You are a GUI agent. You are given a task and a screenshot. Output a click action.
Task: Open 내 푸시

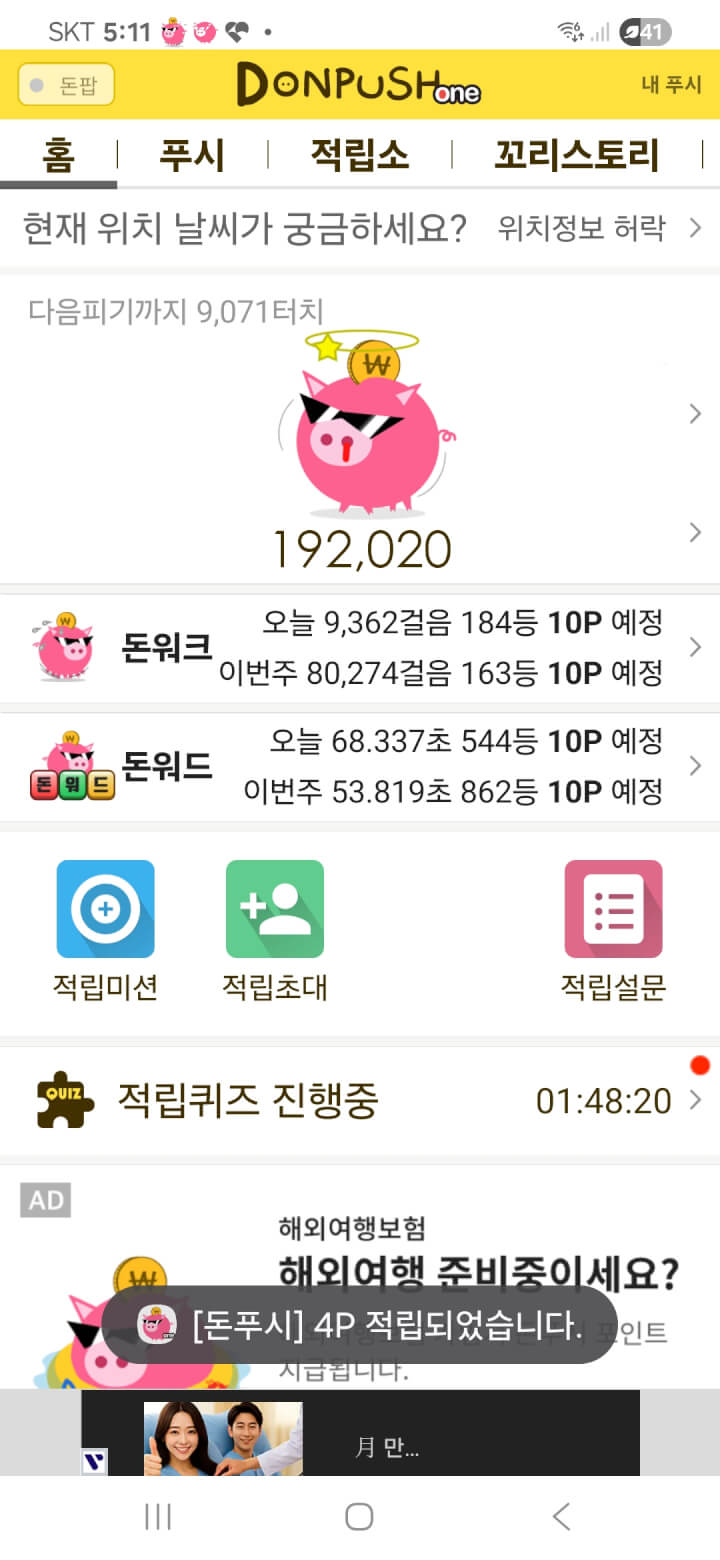point(671,85)
